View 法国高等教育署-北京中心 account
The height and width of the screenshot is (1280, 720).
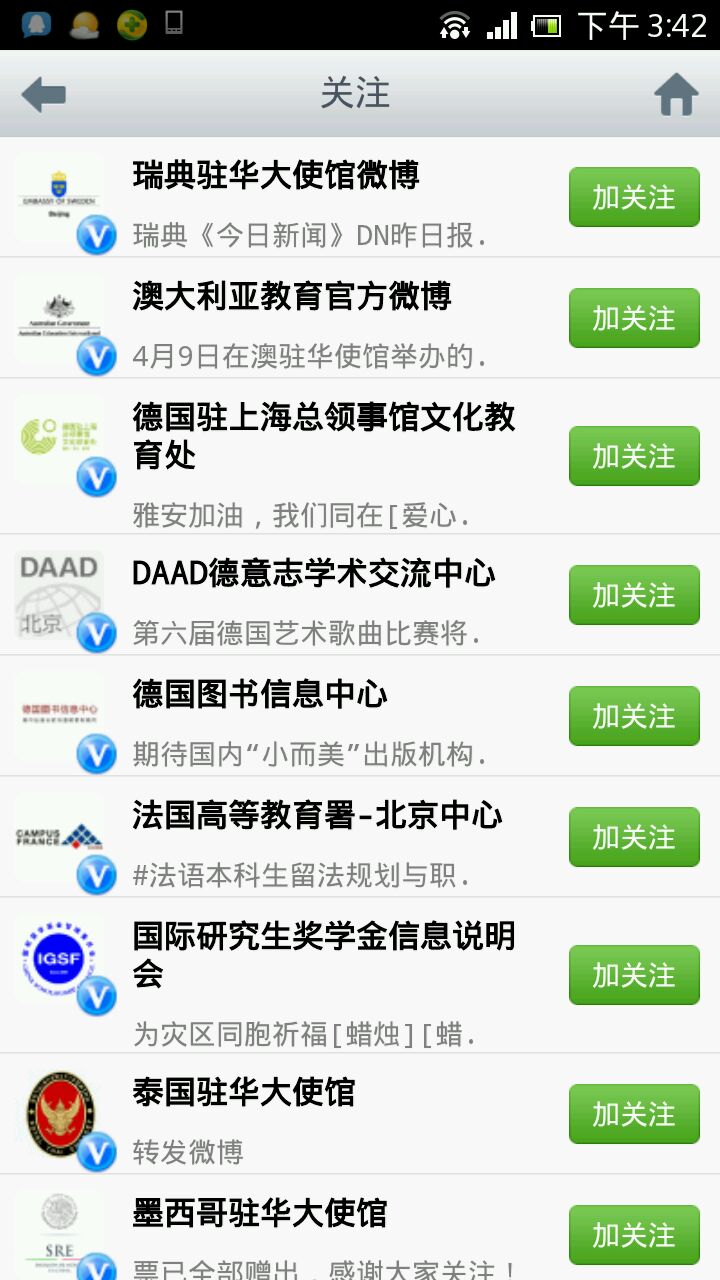point(300,838)
